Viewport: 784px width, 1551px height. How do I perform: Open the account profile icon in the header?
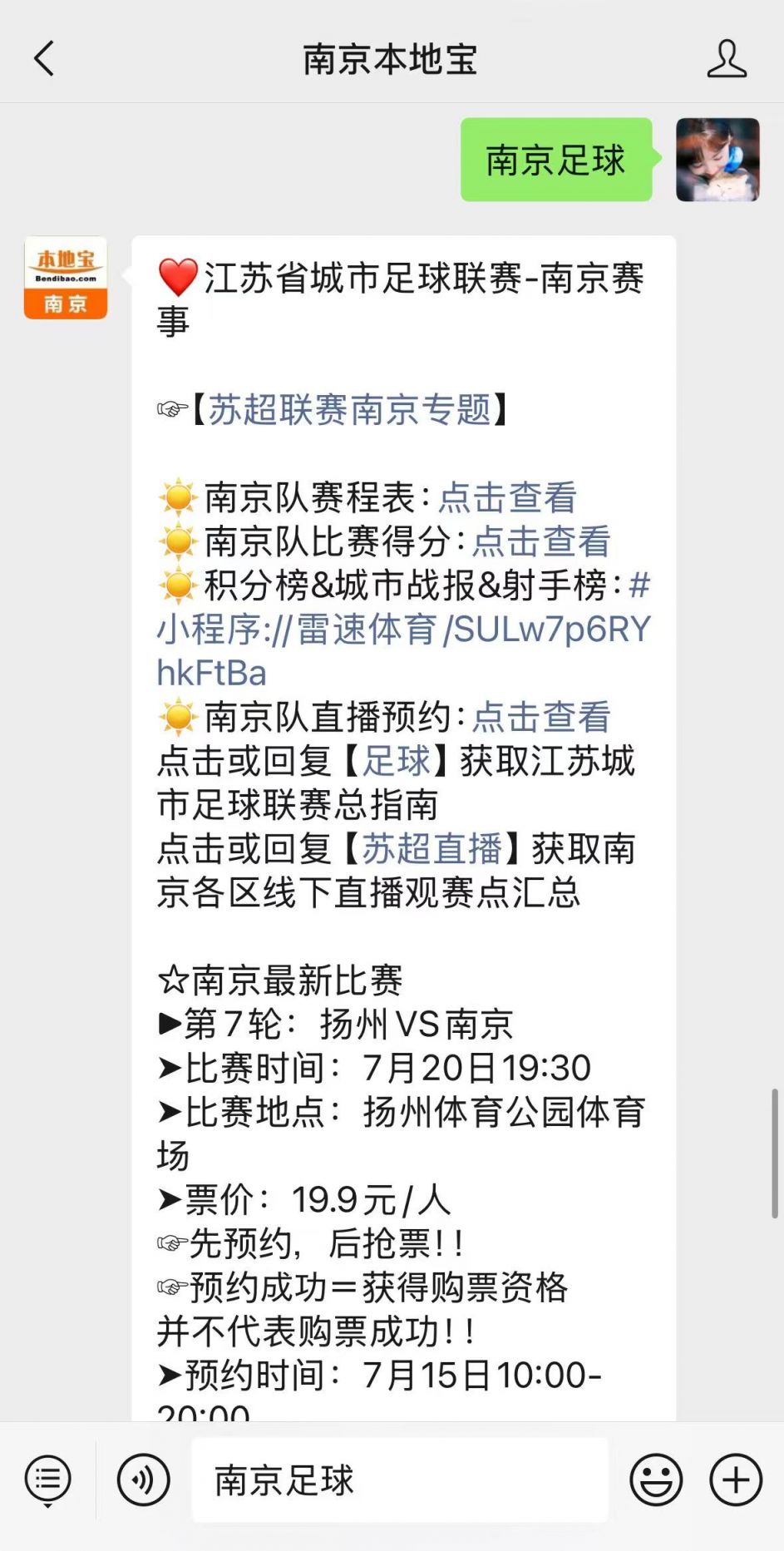[x=727, y=59]
